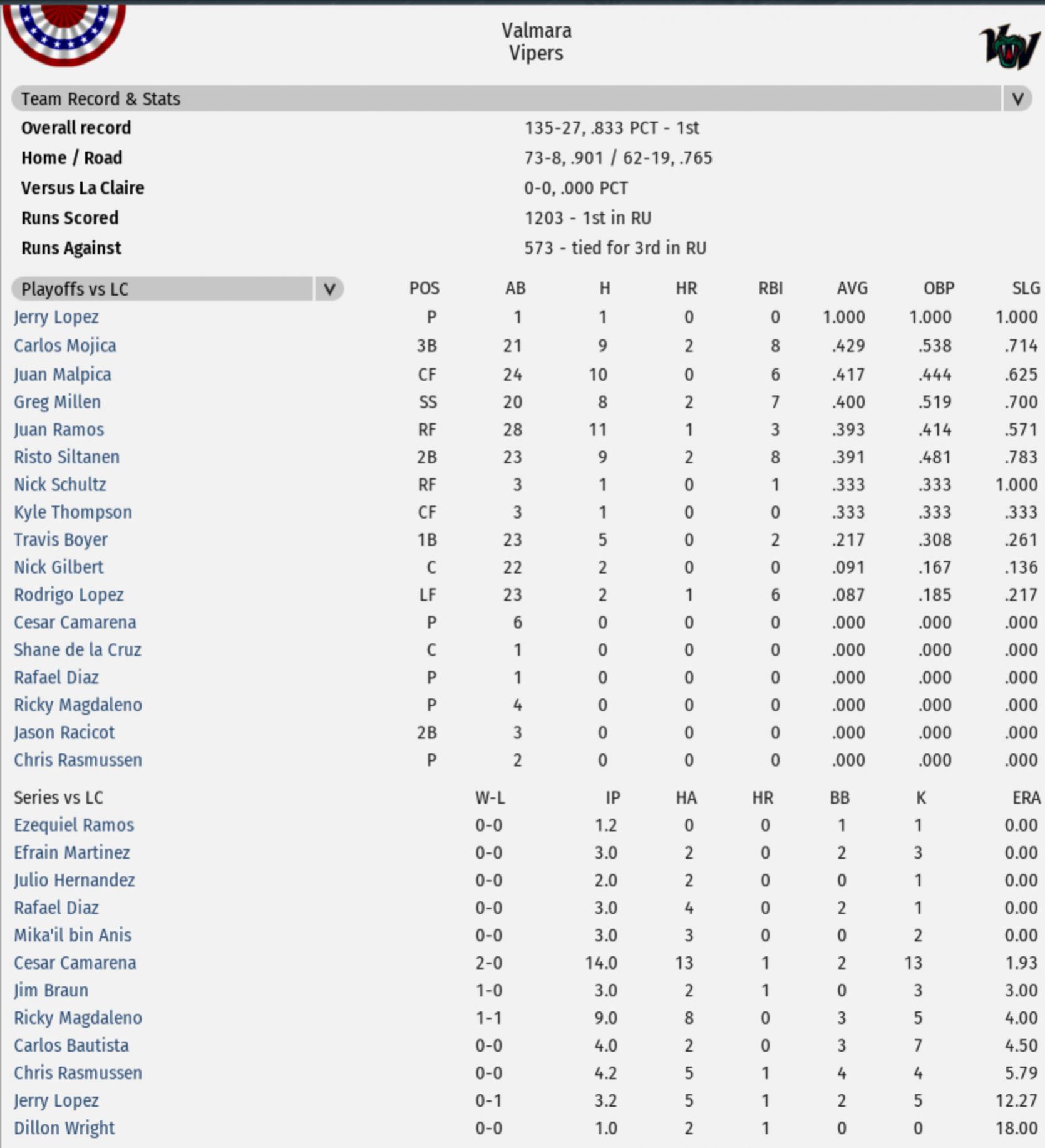View Rodrigo Lopez's profile
The height and width of the screenshot is (1148, 1045).
pos(69,595)
